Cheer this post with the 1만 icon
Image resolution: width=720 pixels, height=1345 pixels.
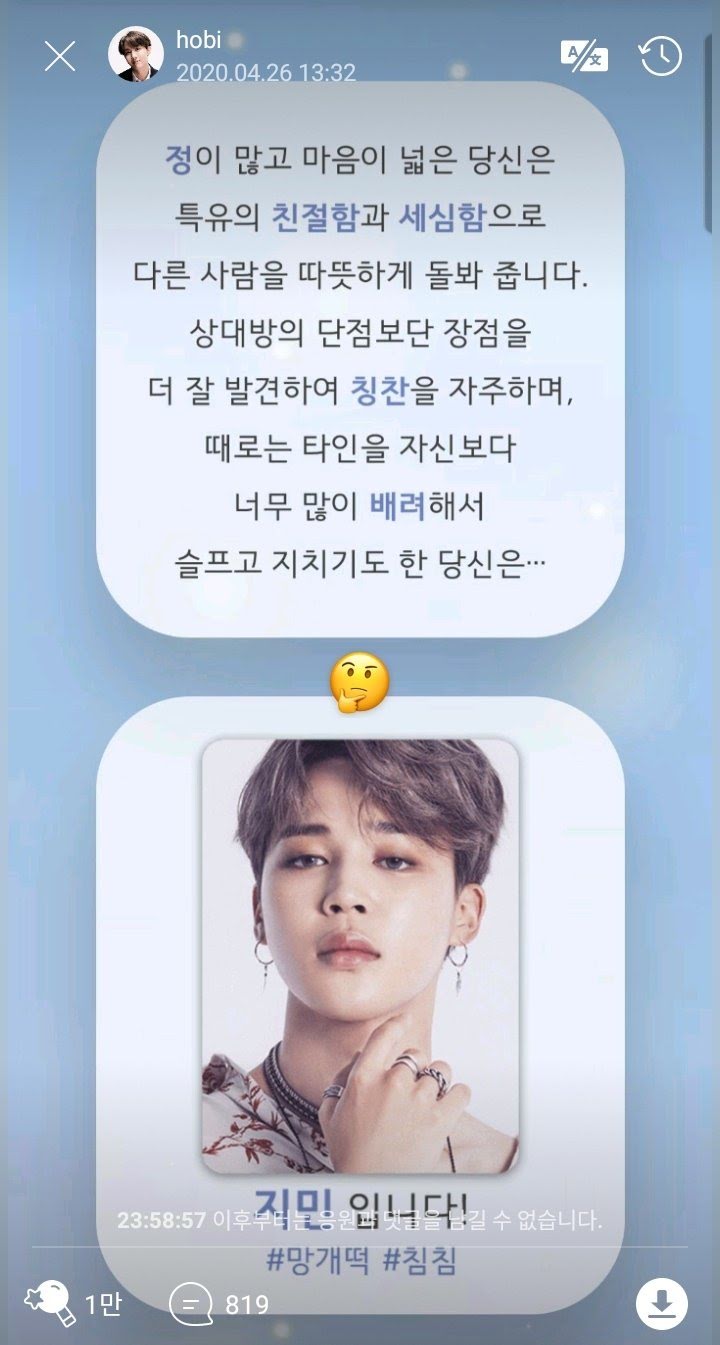click(x=50, y=1304)
